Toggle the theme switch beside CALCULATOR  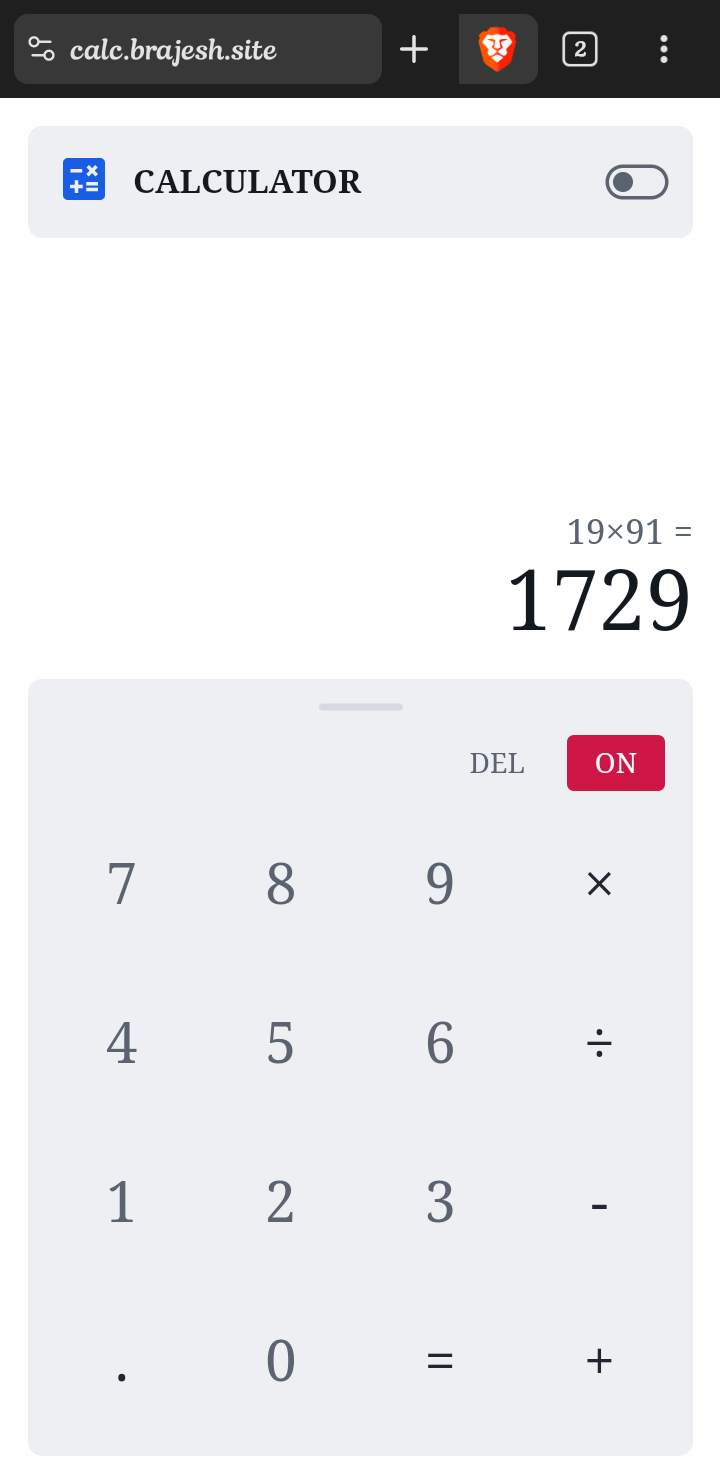pos(636,182)
